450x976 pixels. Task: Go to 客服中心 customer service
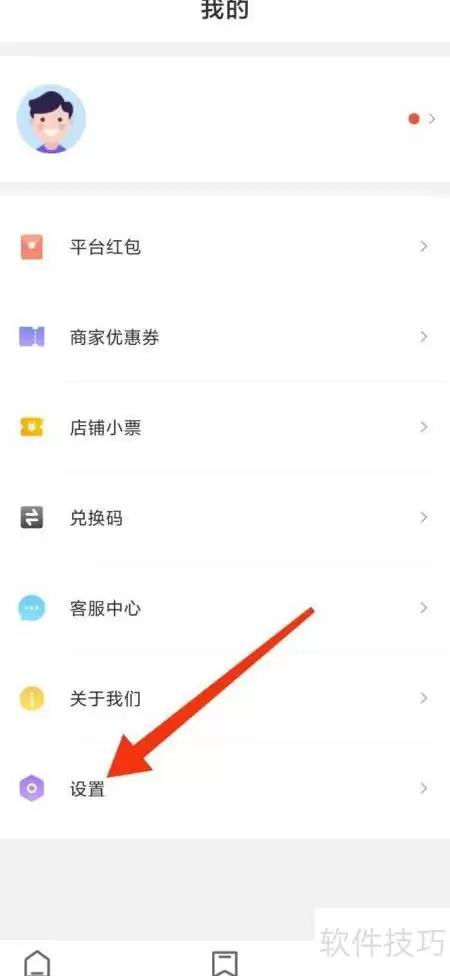(225, 608)
